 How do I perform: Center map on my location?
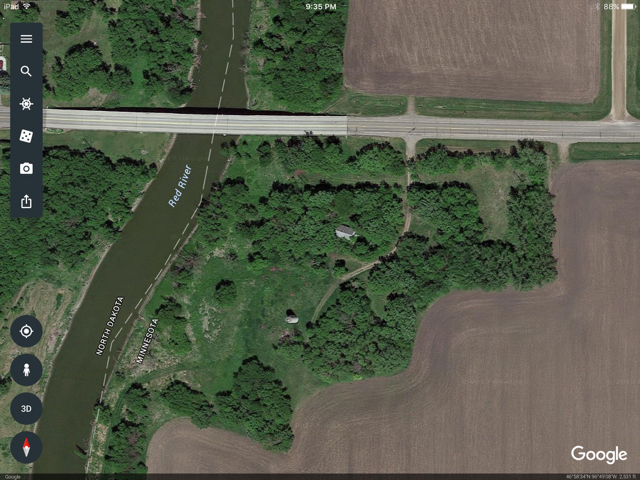tap(26, 331)
